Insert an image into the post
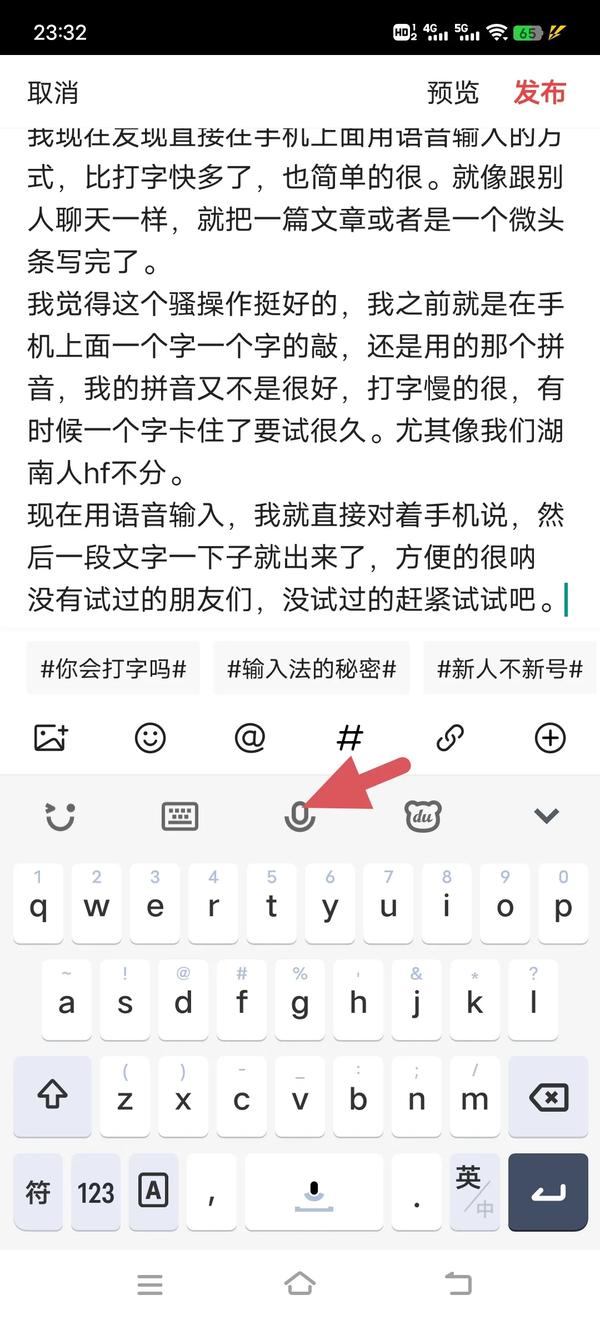Viewport: 600px width, 1320px height. pyautogui.click(x=50, y=738)
